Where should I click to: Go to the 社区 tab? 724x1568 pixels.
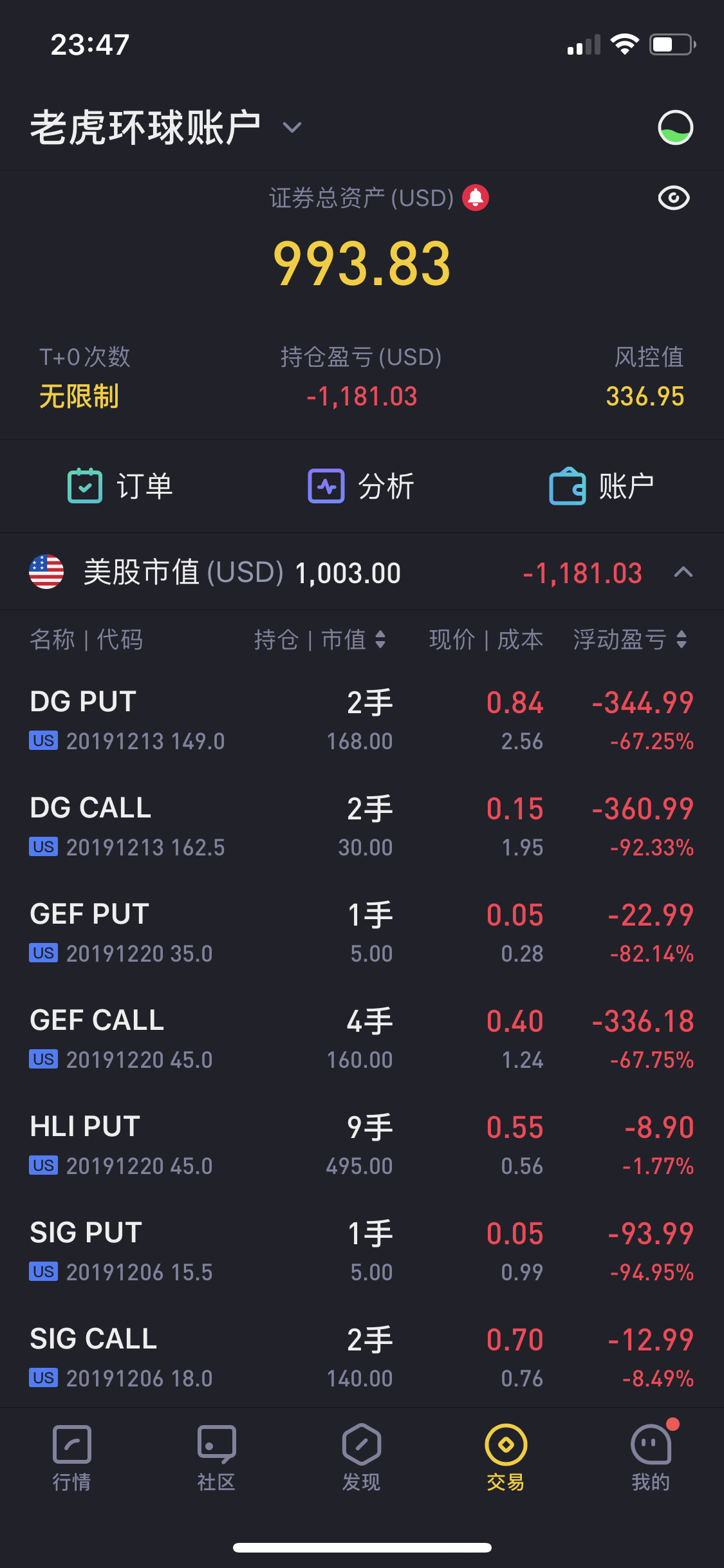click(x=216, y=1457)
